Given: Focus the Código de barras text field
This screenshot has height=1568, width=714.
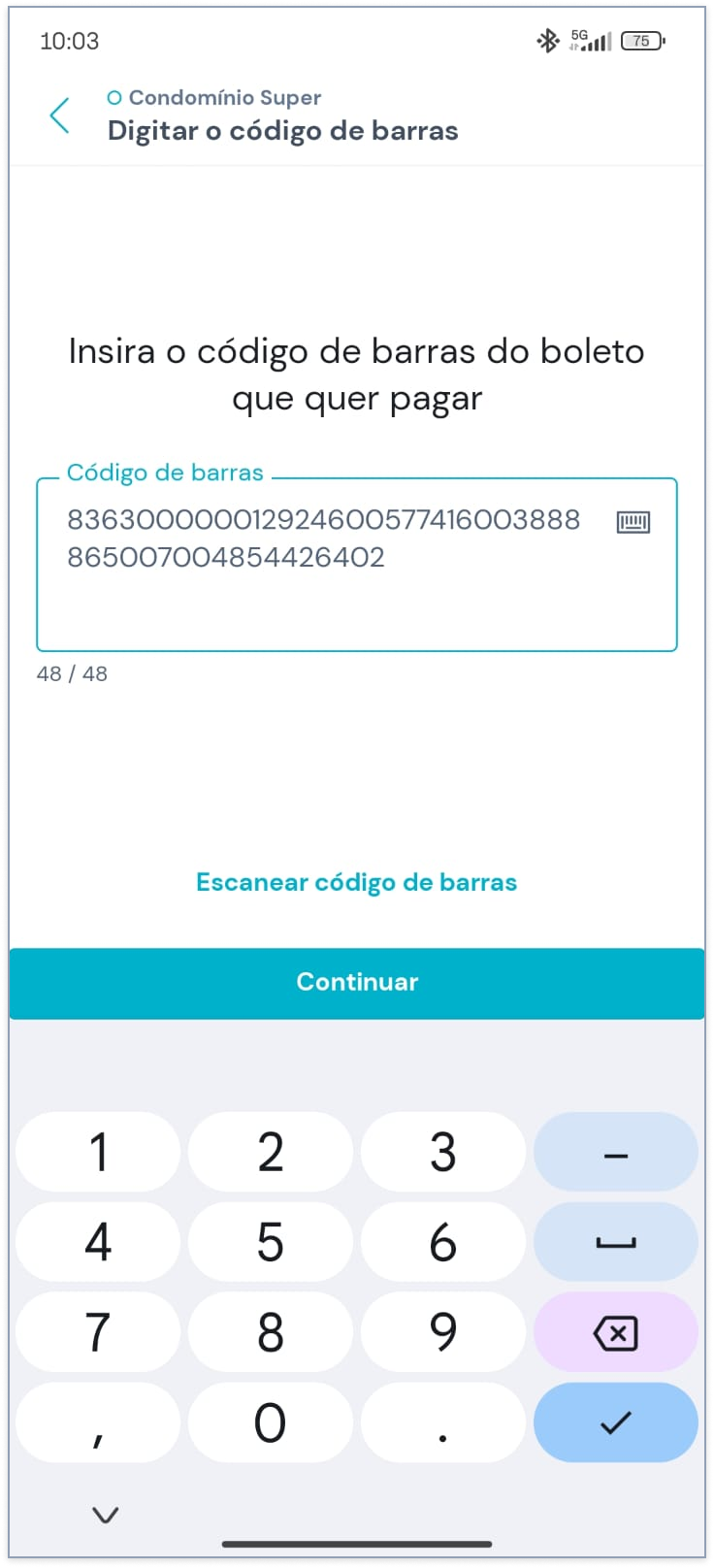Looking at the screenshot, I should [357, 564].
